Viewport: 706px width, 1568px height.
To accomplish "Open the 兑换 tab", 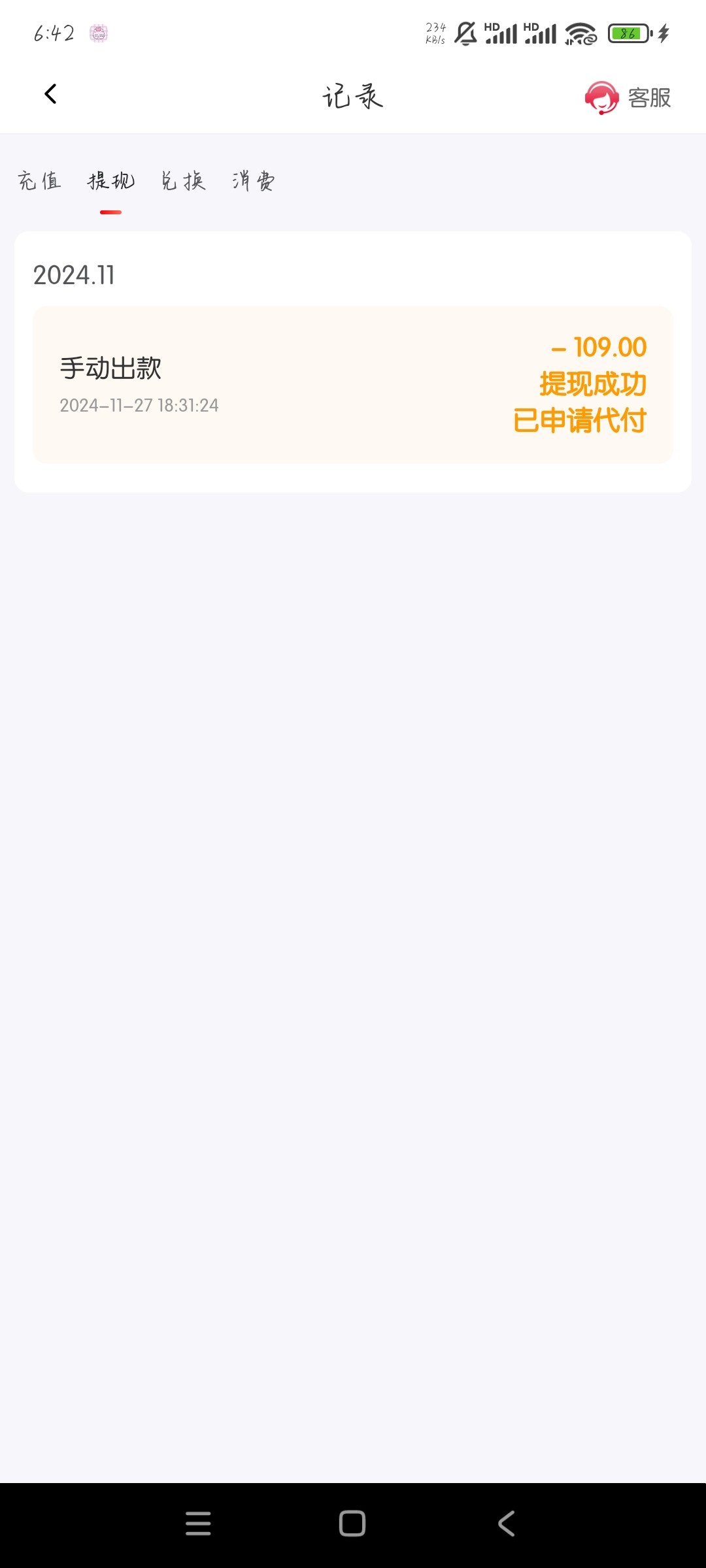I will tap(183, 181).
